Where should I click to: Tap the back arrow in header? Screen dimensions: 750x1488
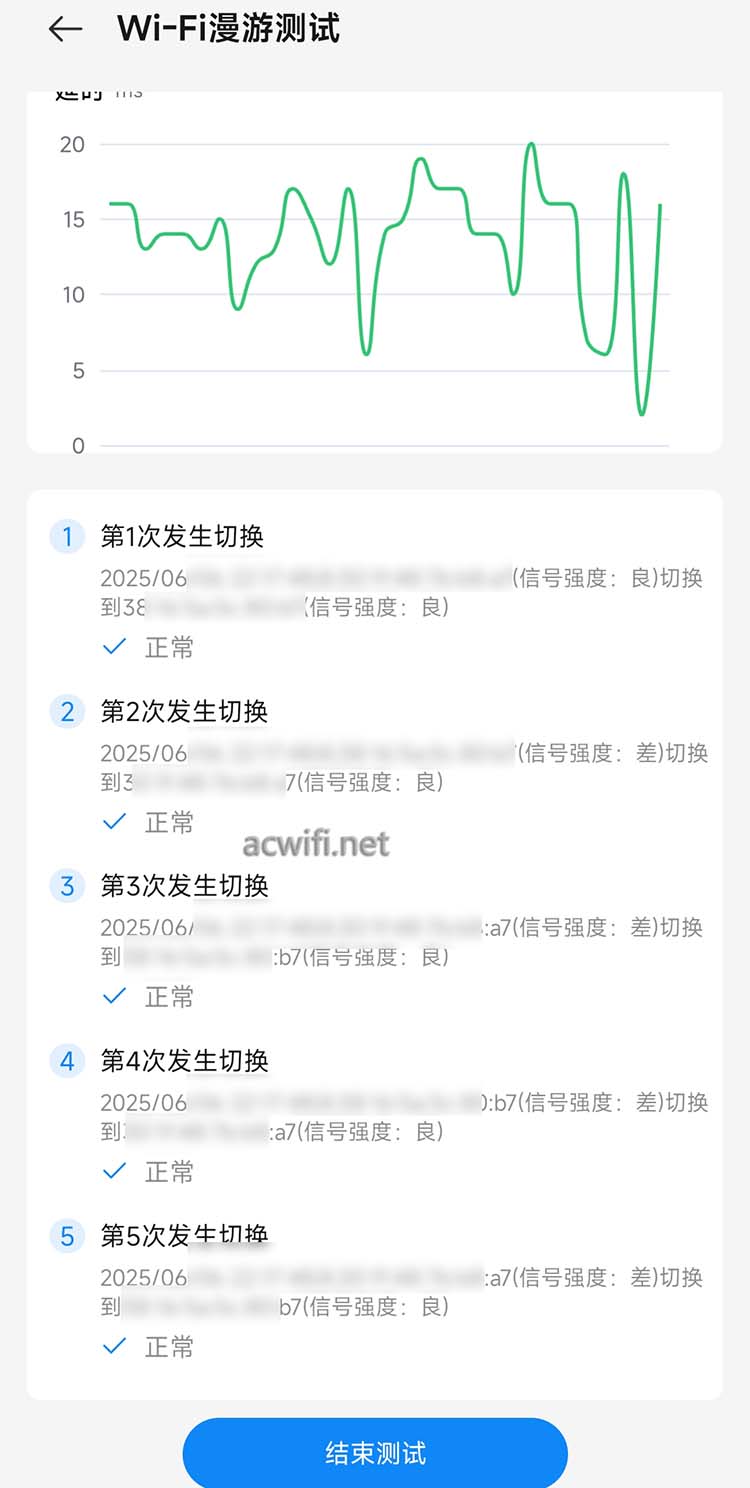point(65,29)
